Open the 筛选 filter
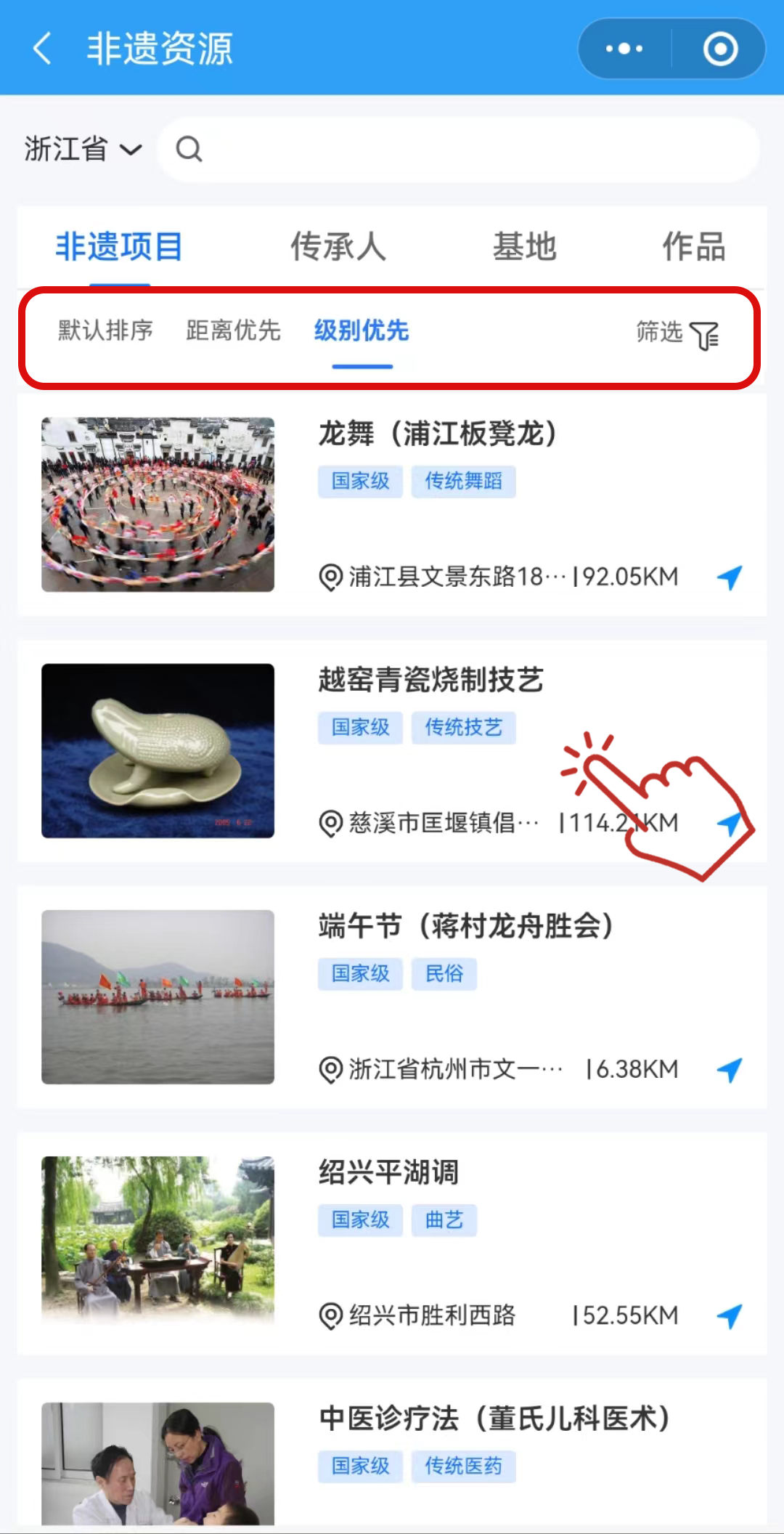 pyautogui.click(x=677, y=333)
